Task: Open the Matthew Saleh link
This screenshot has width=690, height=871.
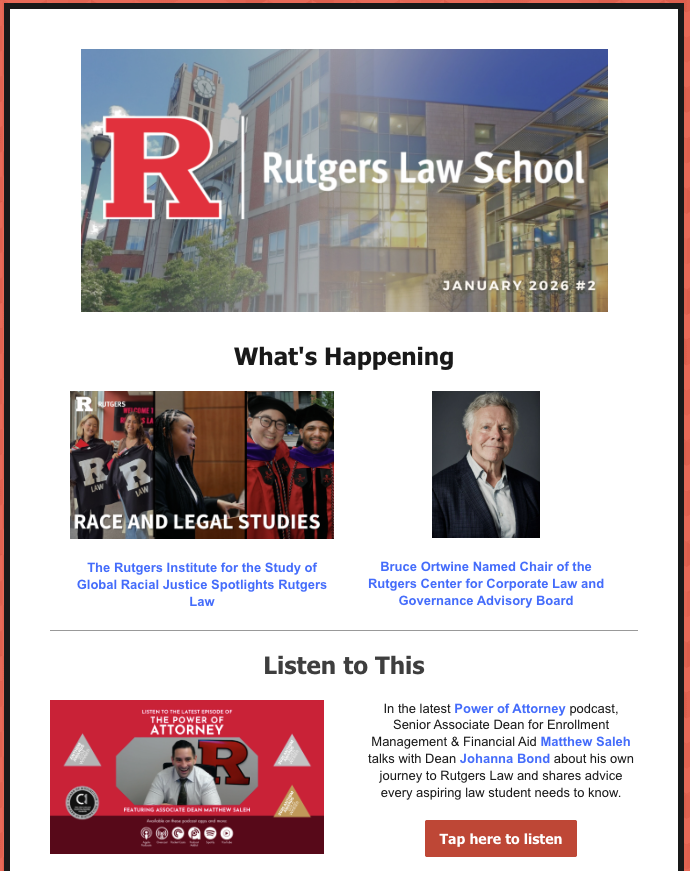Action: 585,742
